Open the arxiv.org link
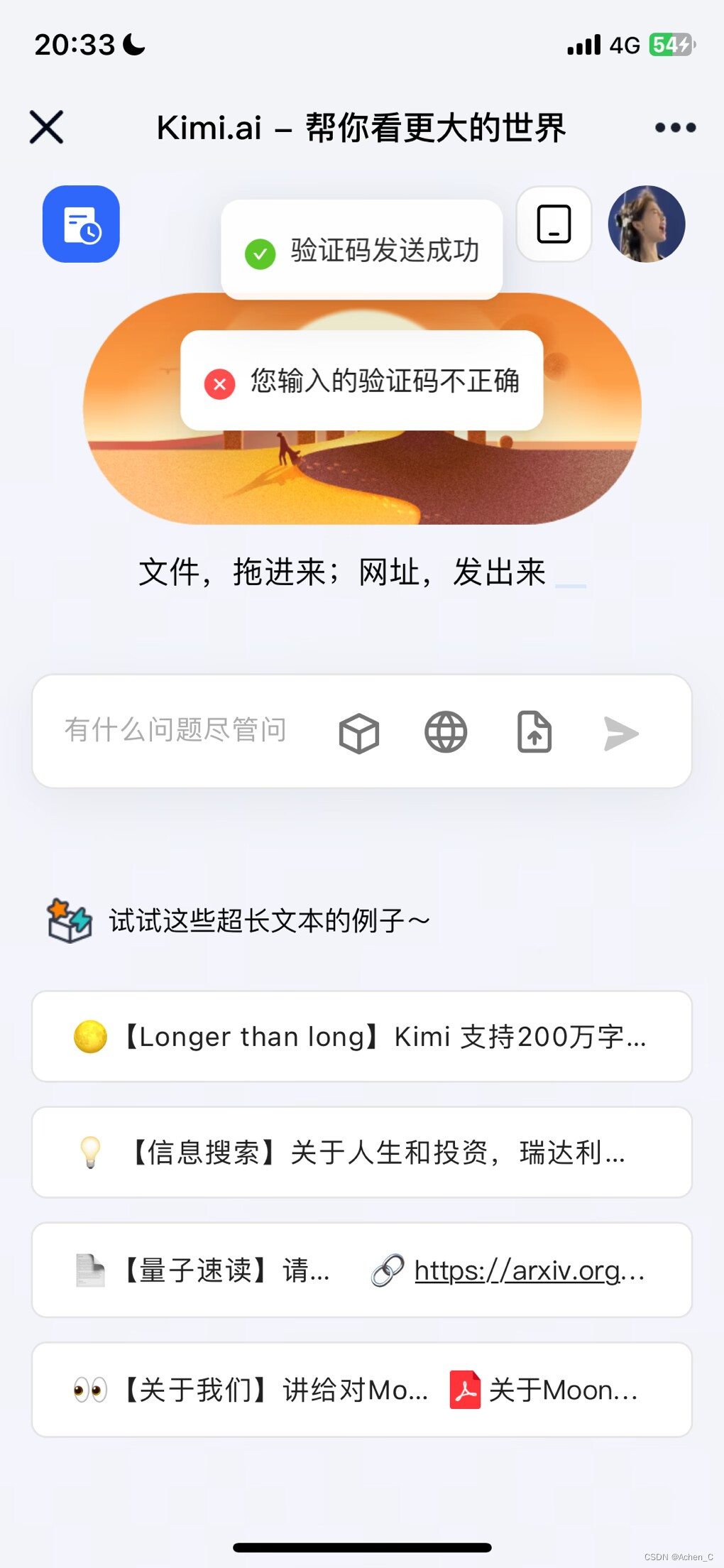Screen dimensions: 724x1568 529,1271
